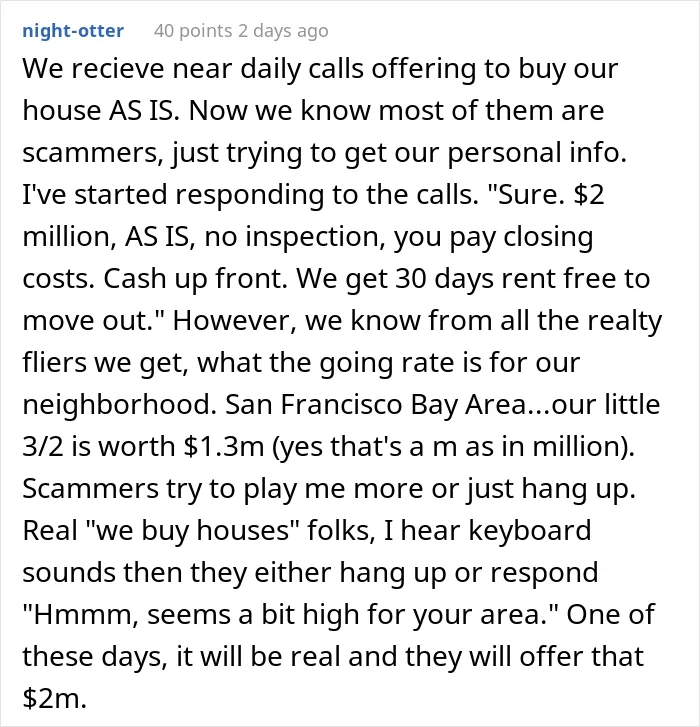Open night-otter's user profile
The height and width of the screenshot is (727, 700).
[73, 31]
